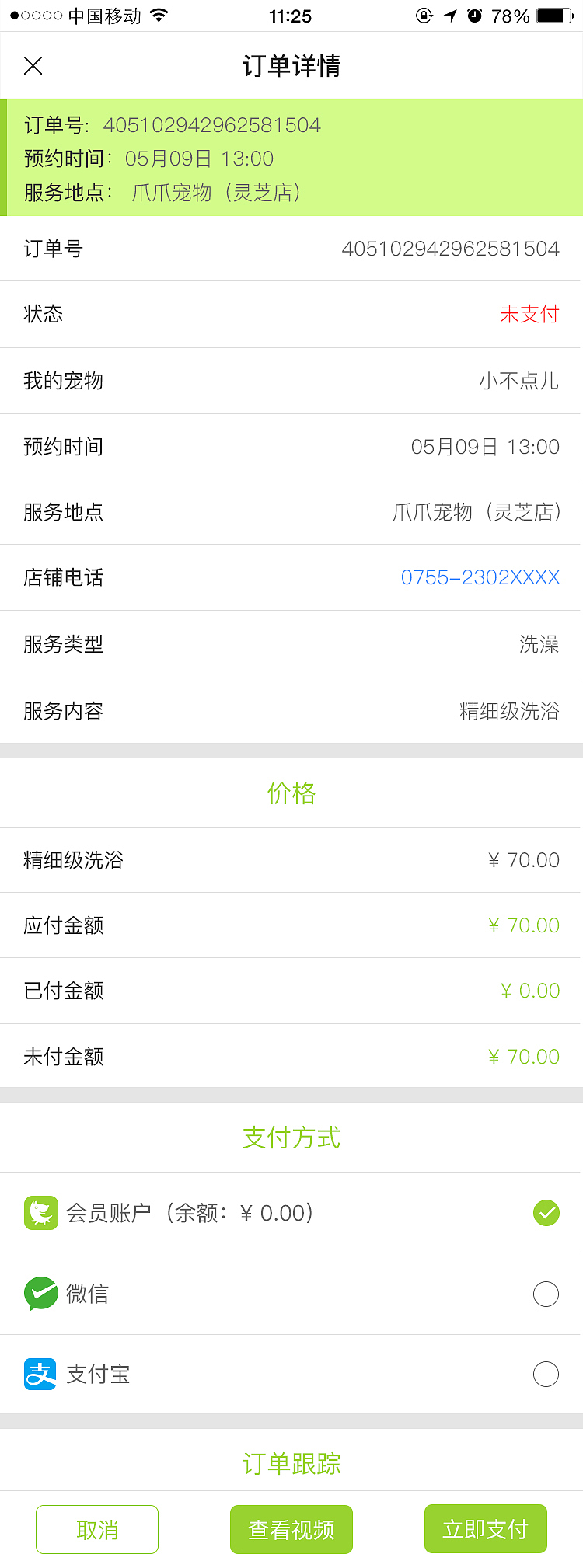Call the store phone number 0755-2302XXXX
Viewport: 583px width, 1568px height.
click(x=480, y=577)
